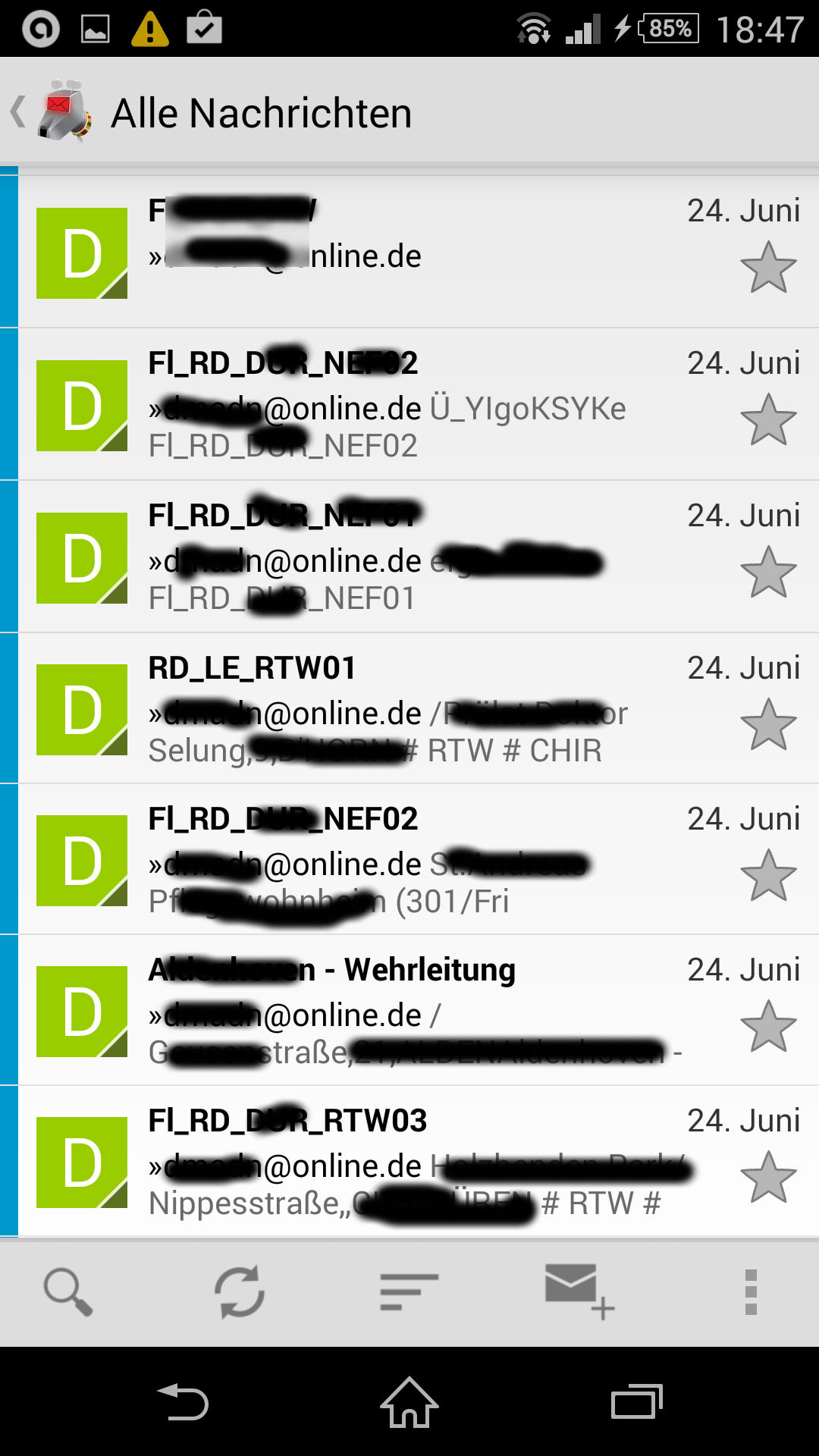The image size is (819, 1456).
Task: Compose a new email message
Action: tap(579, 1291)
